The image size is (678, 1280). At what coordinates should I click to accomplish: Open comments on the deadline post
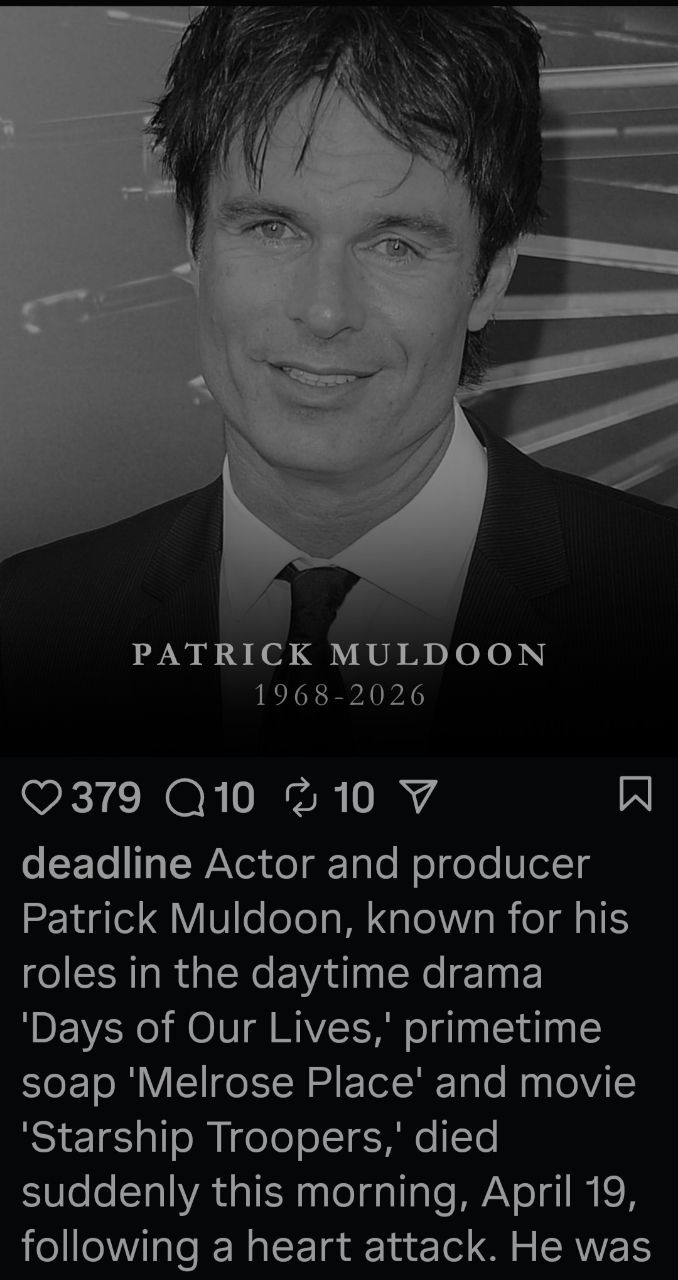click(x=183, y=797)
